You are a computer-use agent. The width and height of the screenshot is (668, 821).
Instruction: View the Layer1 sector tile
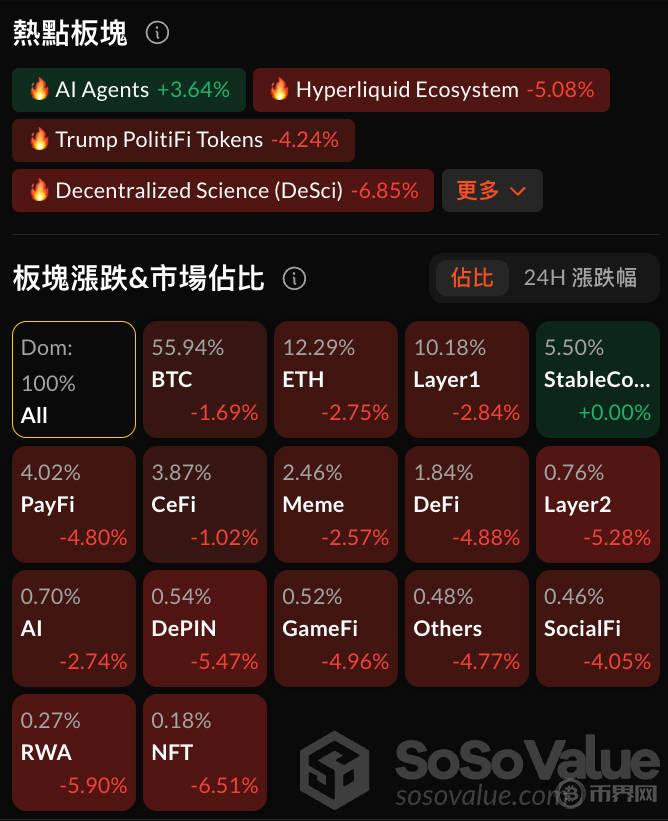point(466,380)
